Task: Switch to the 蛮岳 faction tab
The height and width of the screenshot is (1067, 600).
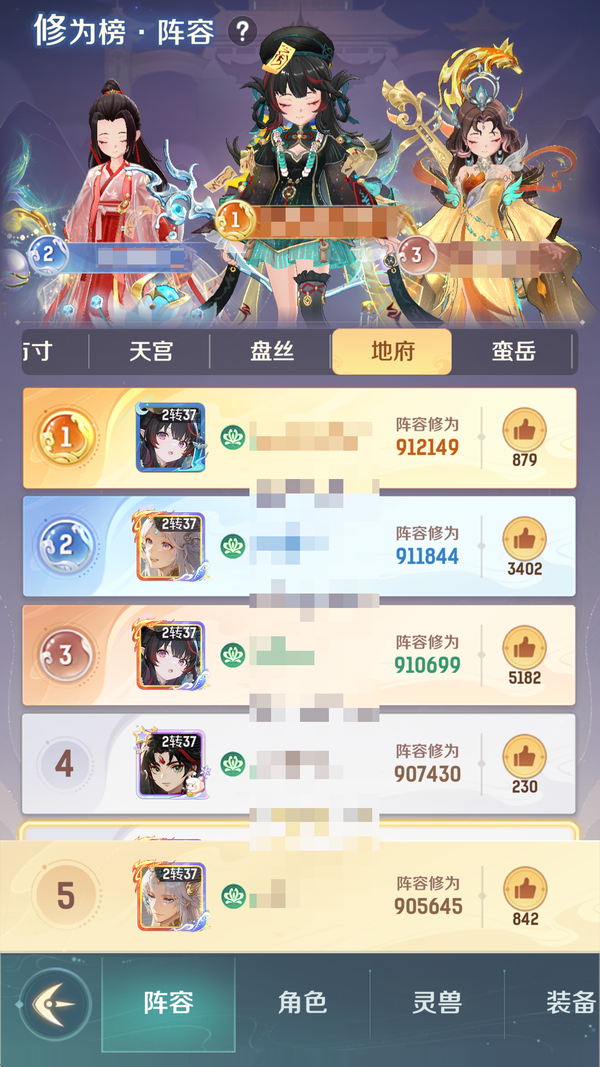Action: pos(512,352)
